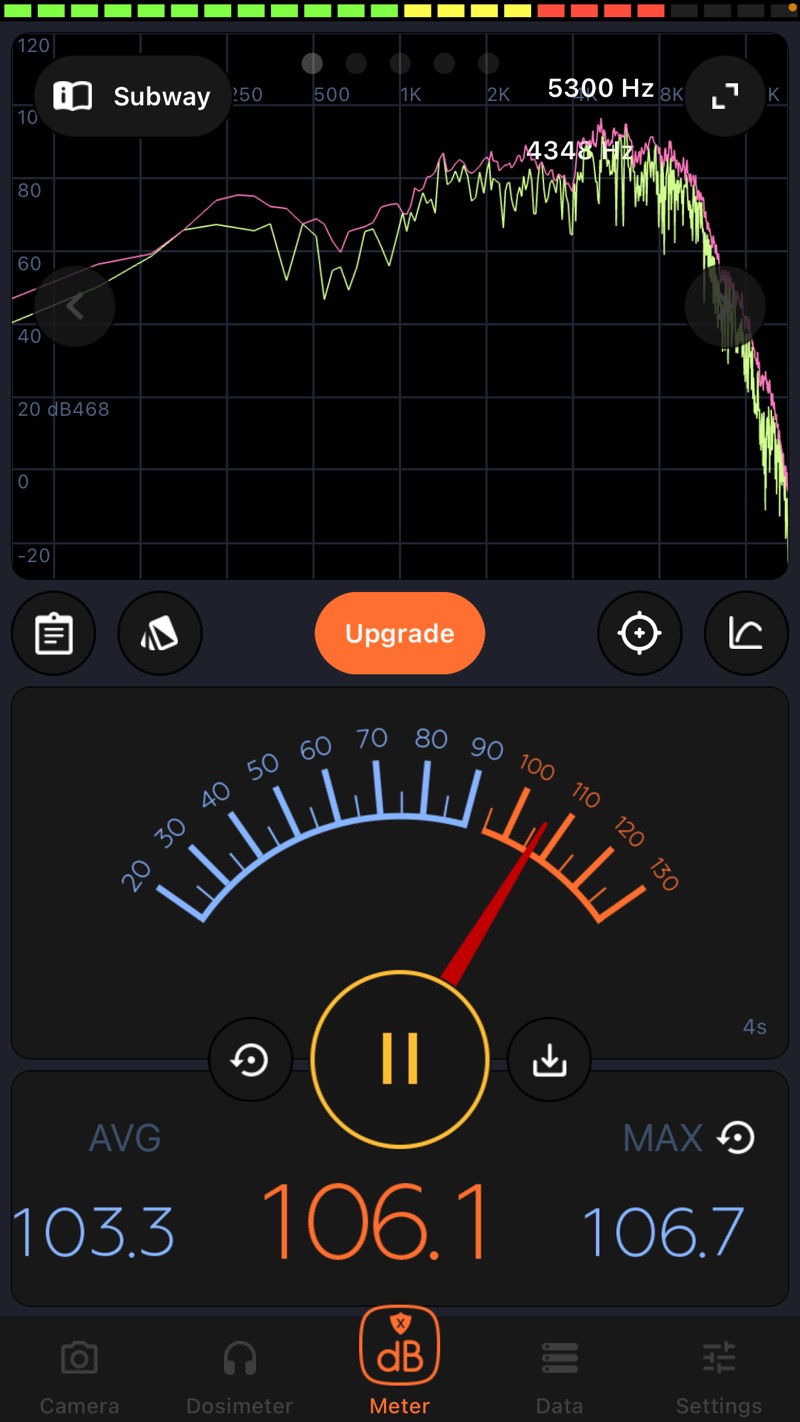Change the 4s response time setting
The image size is (800, 1422).
[755, 1027]
